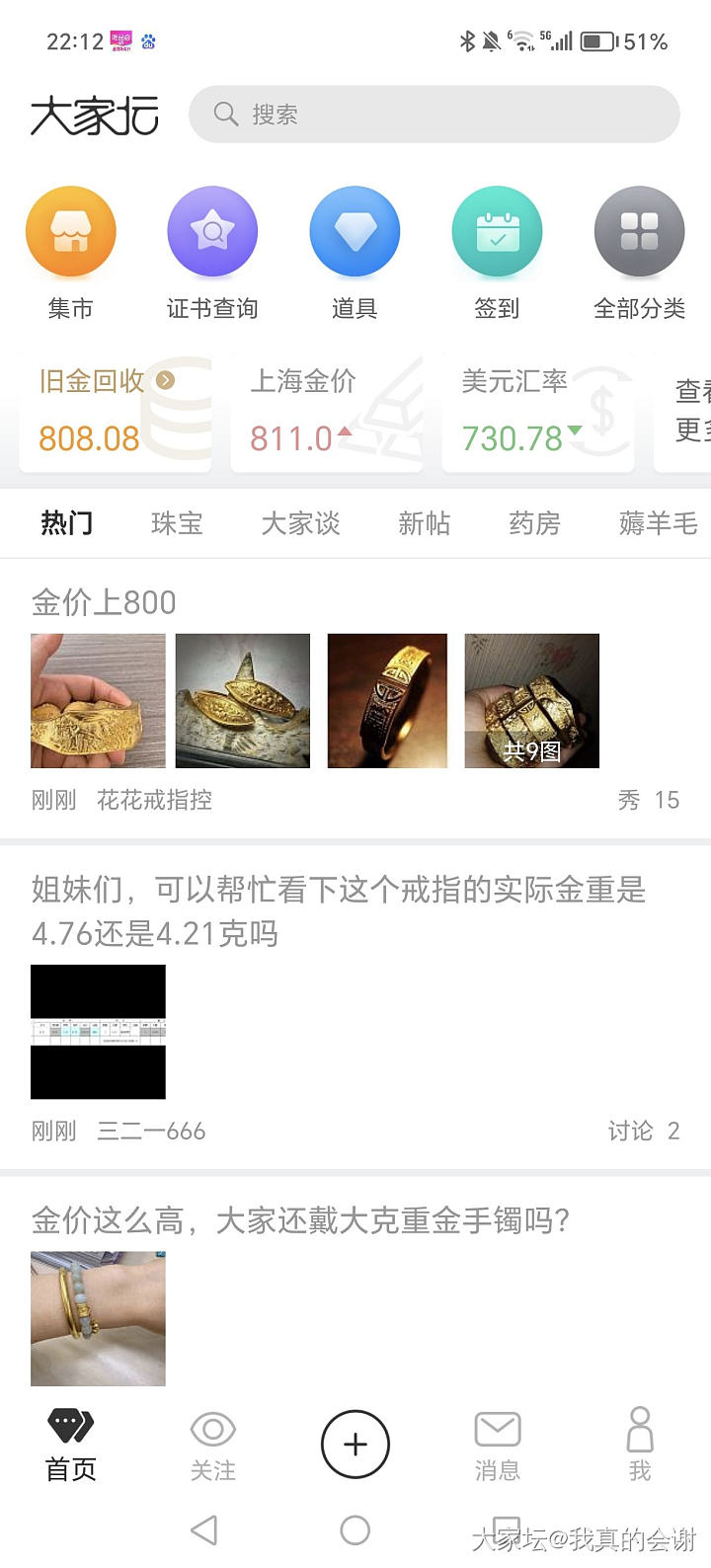This screenshot has width=711, height=1568.
Task: View the 美元汇率 exchange rate card
Action: [x=538, y=411]
